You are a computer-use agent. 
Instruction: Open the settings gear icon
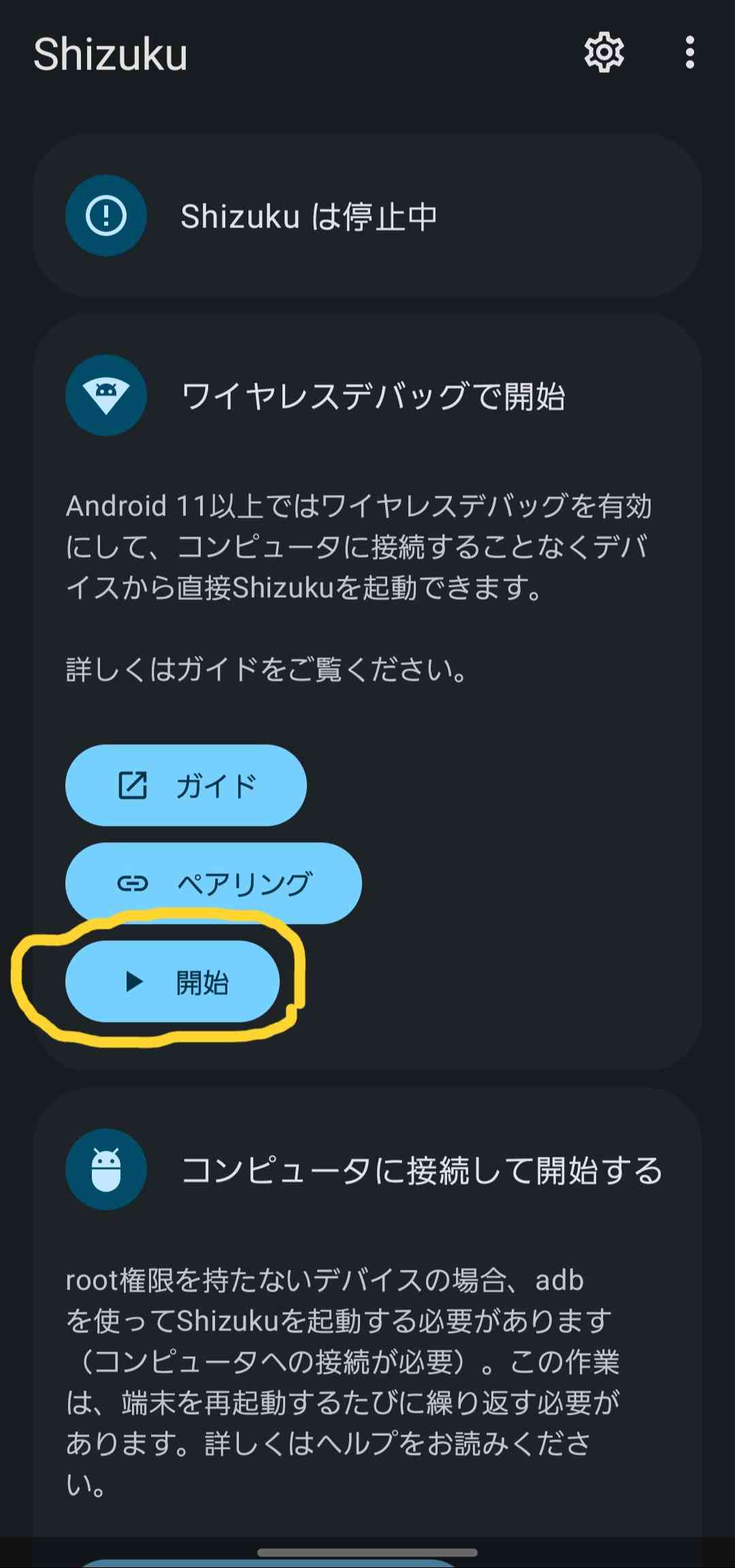(x=604, y=52)
